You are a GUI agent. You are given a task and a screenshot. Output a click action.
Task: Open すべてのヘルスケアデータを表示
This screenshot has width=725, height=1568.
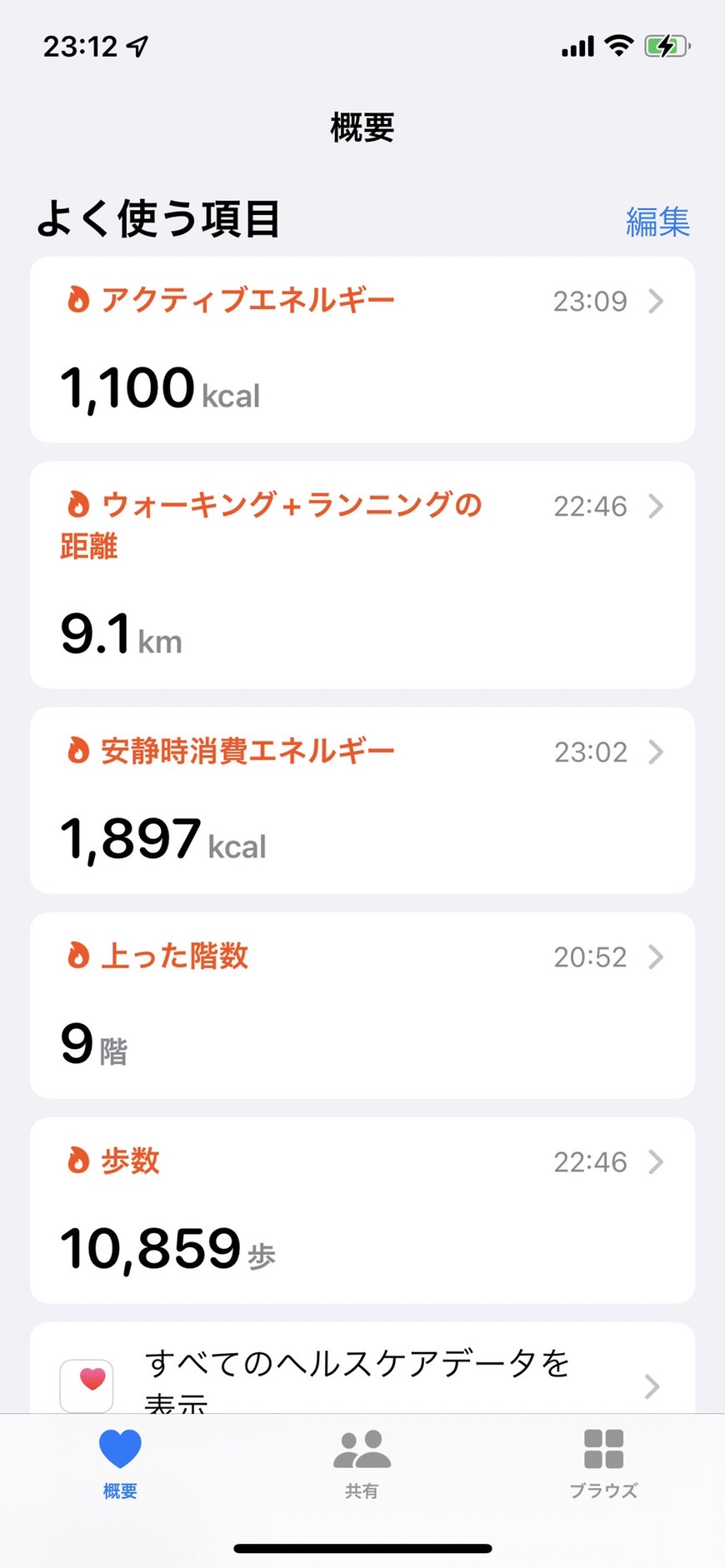362,1368
